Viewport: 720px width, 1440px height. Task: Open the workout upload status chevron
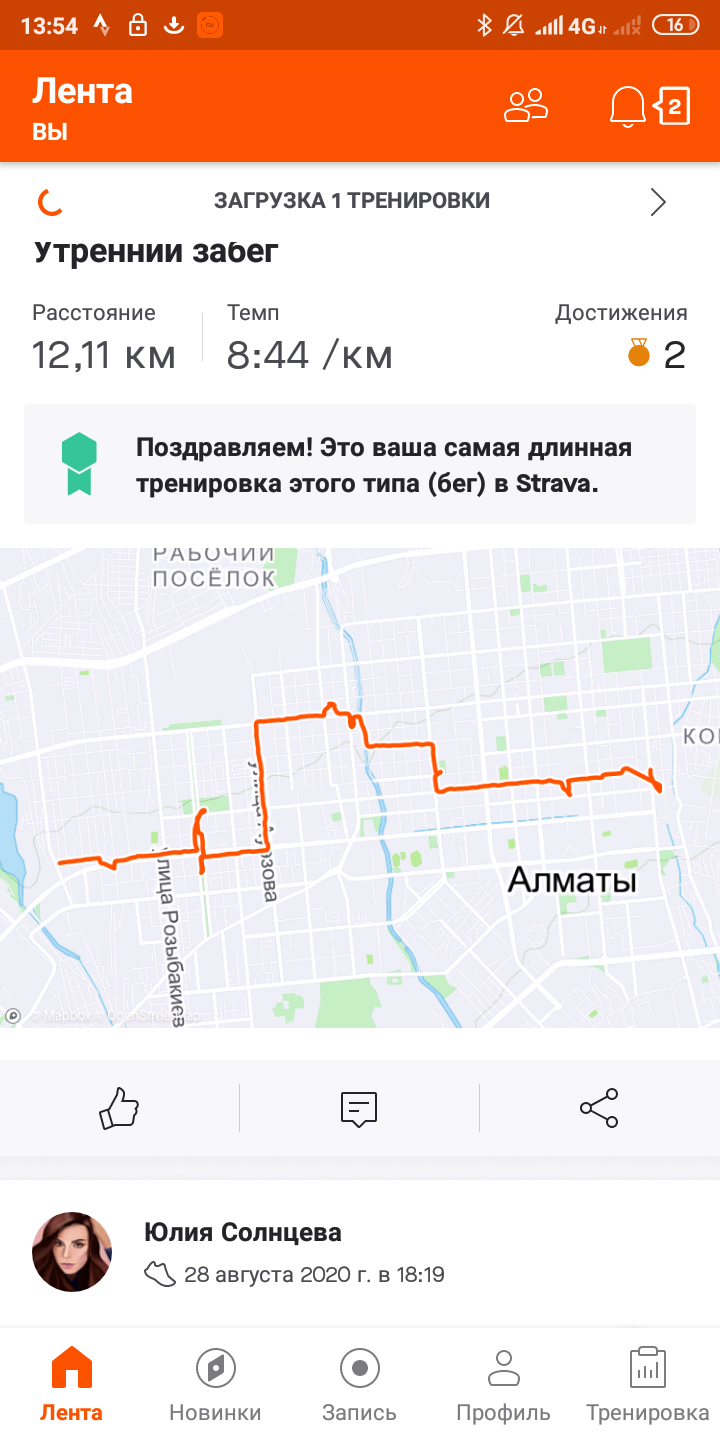click(x=657, y=202)
